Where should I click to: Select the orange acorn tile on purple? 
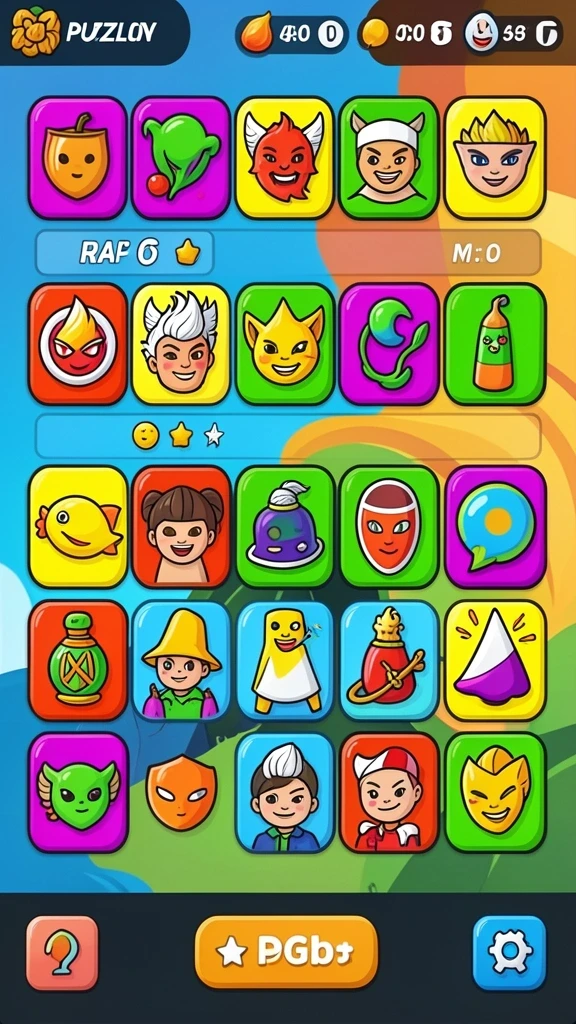click(x=78, y=157)
